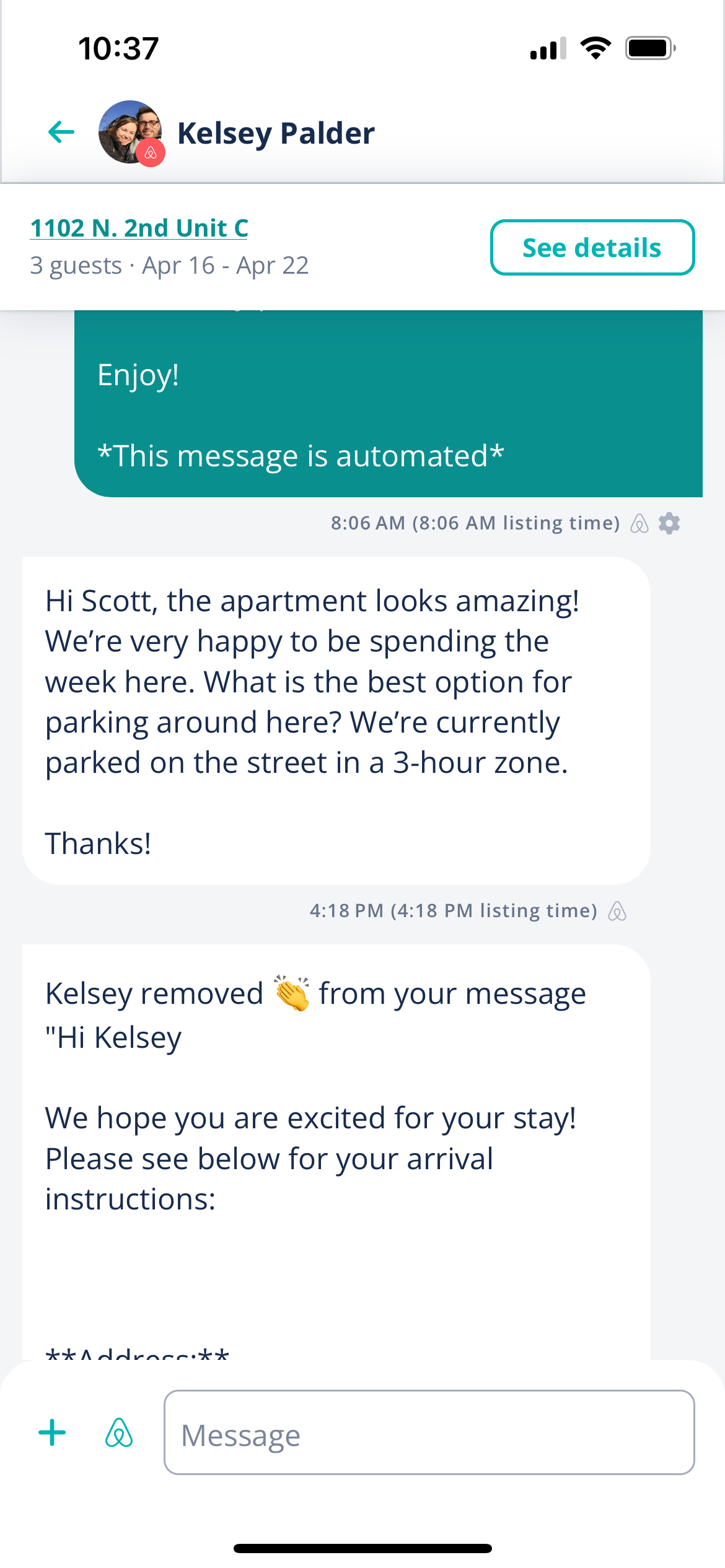Focus the Message text field
Screen dimensions: 725x1568
point(429,1433)
